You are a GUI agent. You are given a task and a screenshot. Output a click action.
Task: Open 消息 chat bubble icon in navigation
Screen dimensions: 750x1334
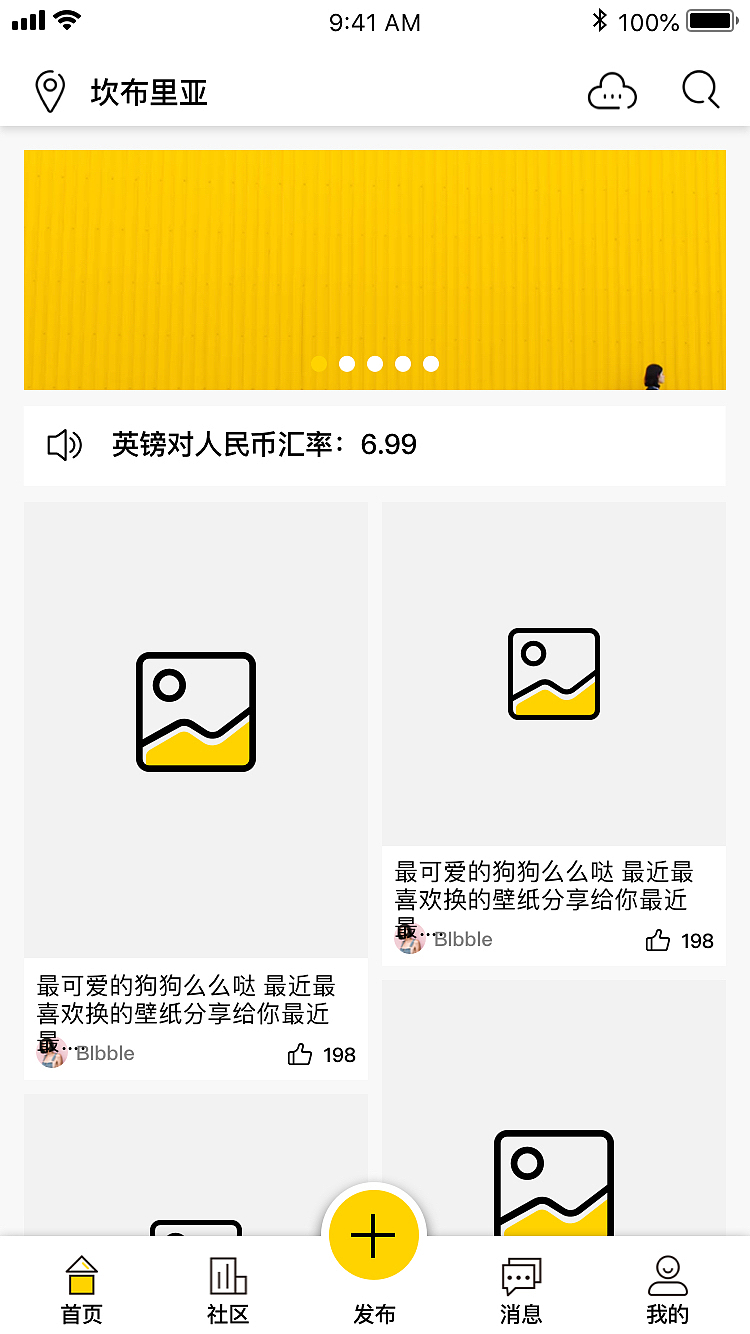click(x=520, y=1275)
